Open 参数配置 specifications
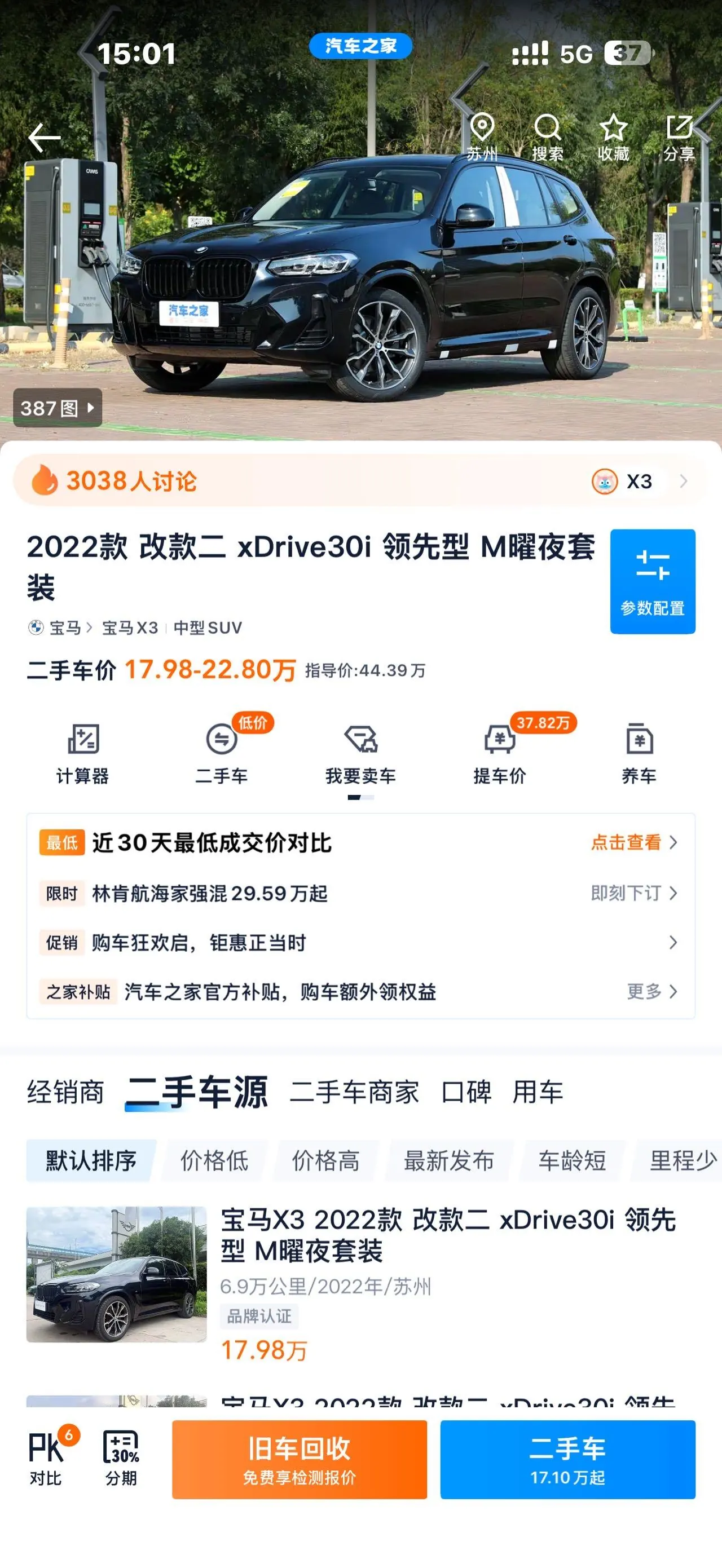Screen dimensions: 722x1568 point(653,581)
